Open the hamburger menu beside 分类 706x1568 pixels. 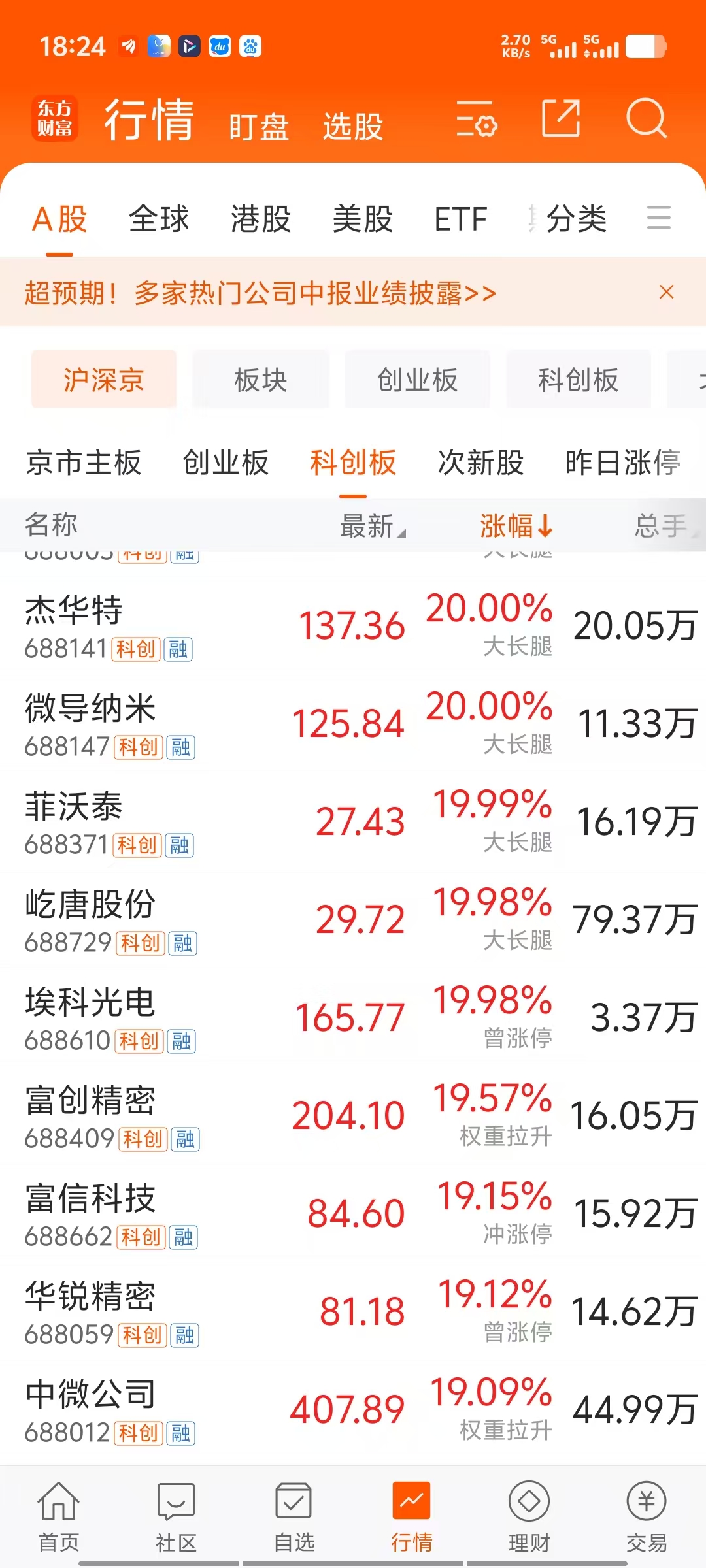[658, 218]
